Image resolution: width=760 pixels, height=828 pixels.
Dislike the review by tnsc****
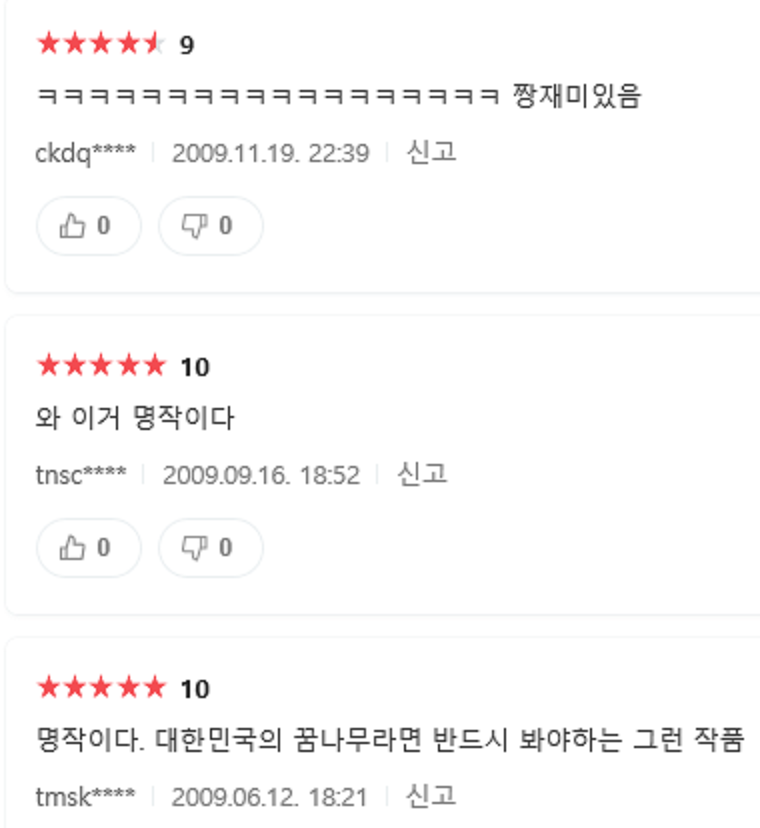pos(210,548)
